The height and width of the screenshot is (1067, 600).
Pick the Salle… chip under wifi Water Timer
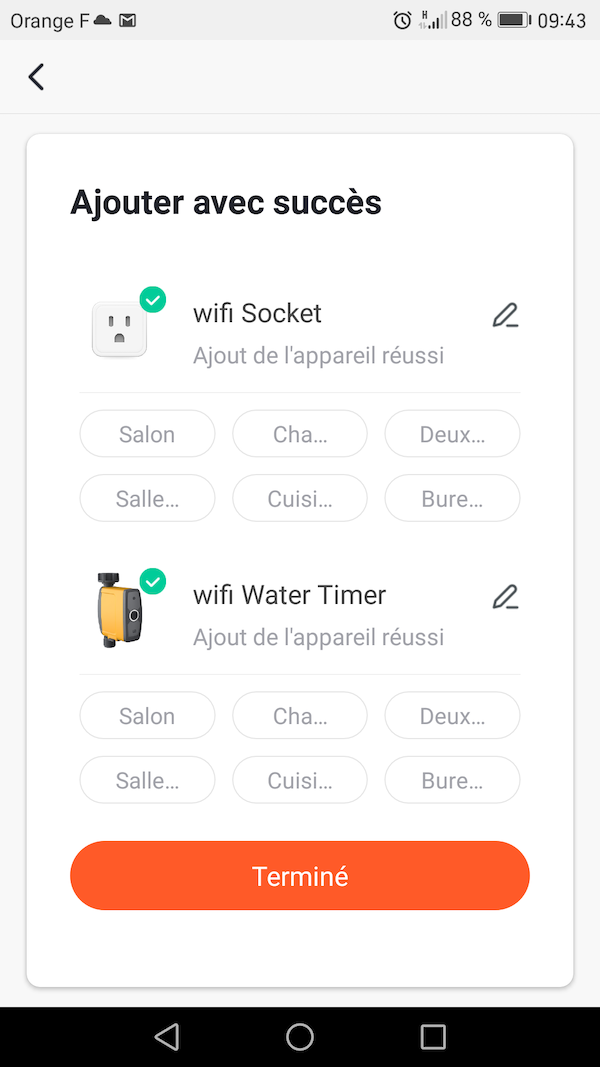[x=147, y=780]
